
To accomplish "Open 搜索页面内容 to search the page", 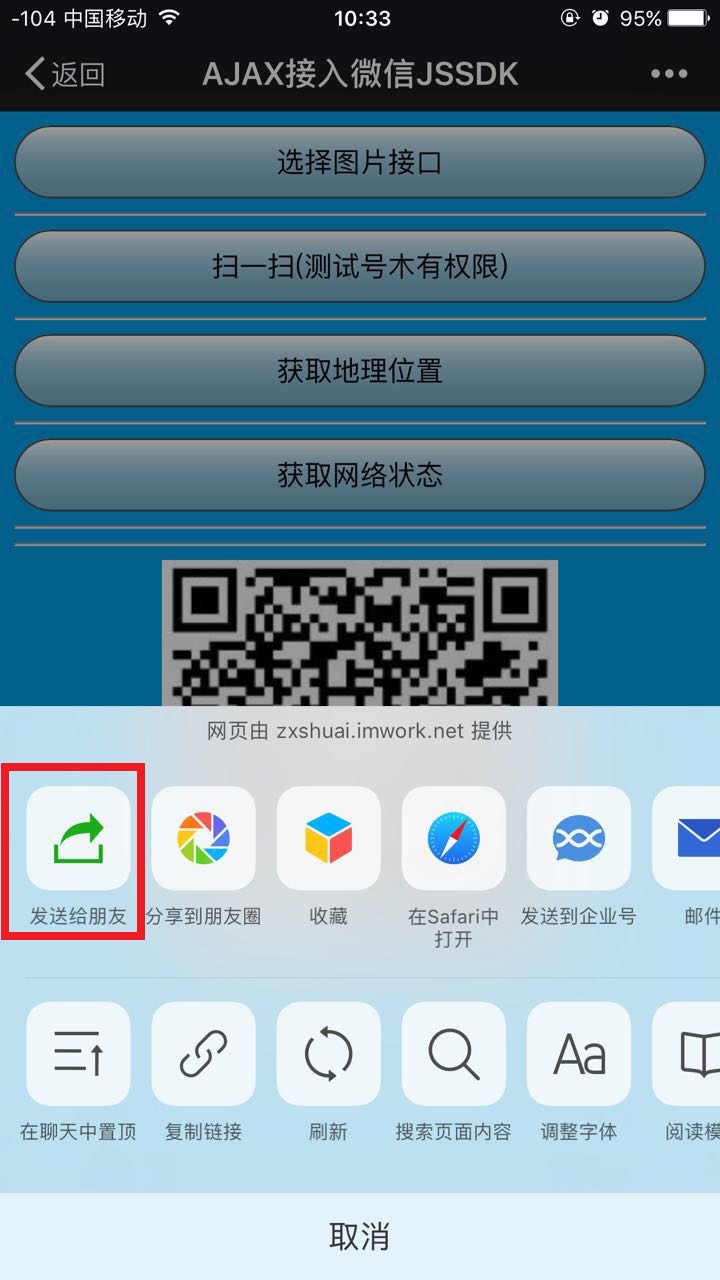I will click(453, 1054).
